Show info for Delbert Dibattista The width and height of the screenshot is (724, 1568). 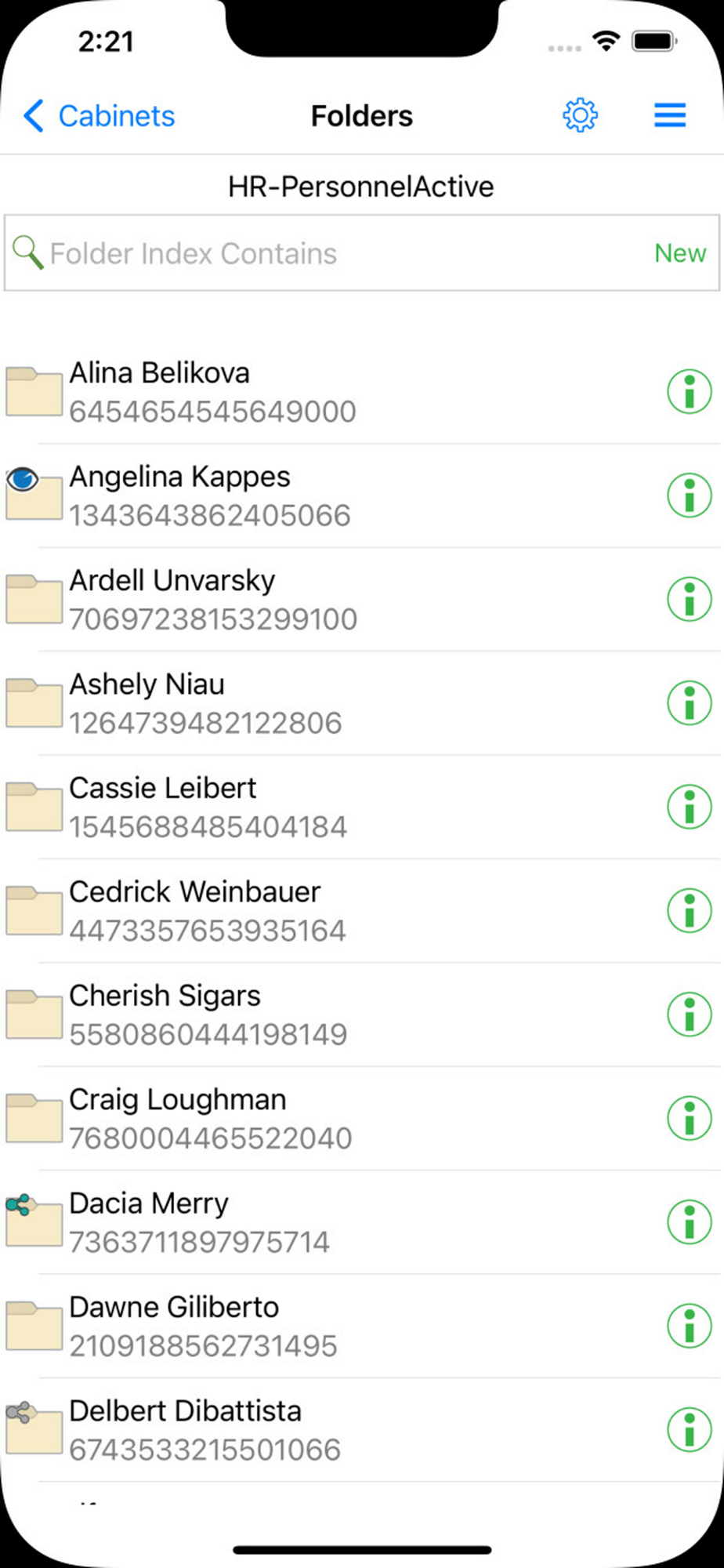click(x=689, y=1429)
